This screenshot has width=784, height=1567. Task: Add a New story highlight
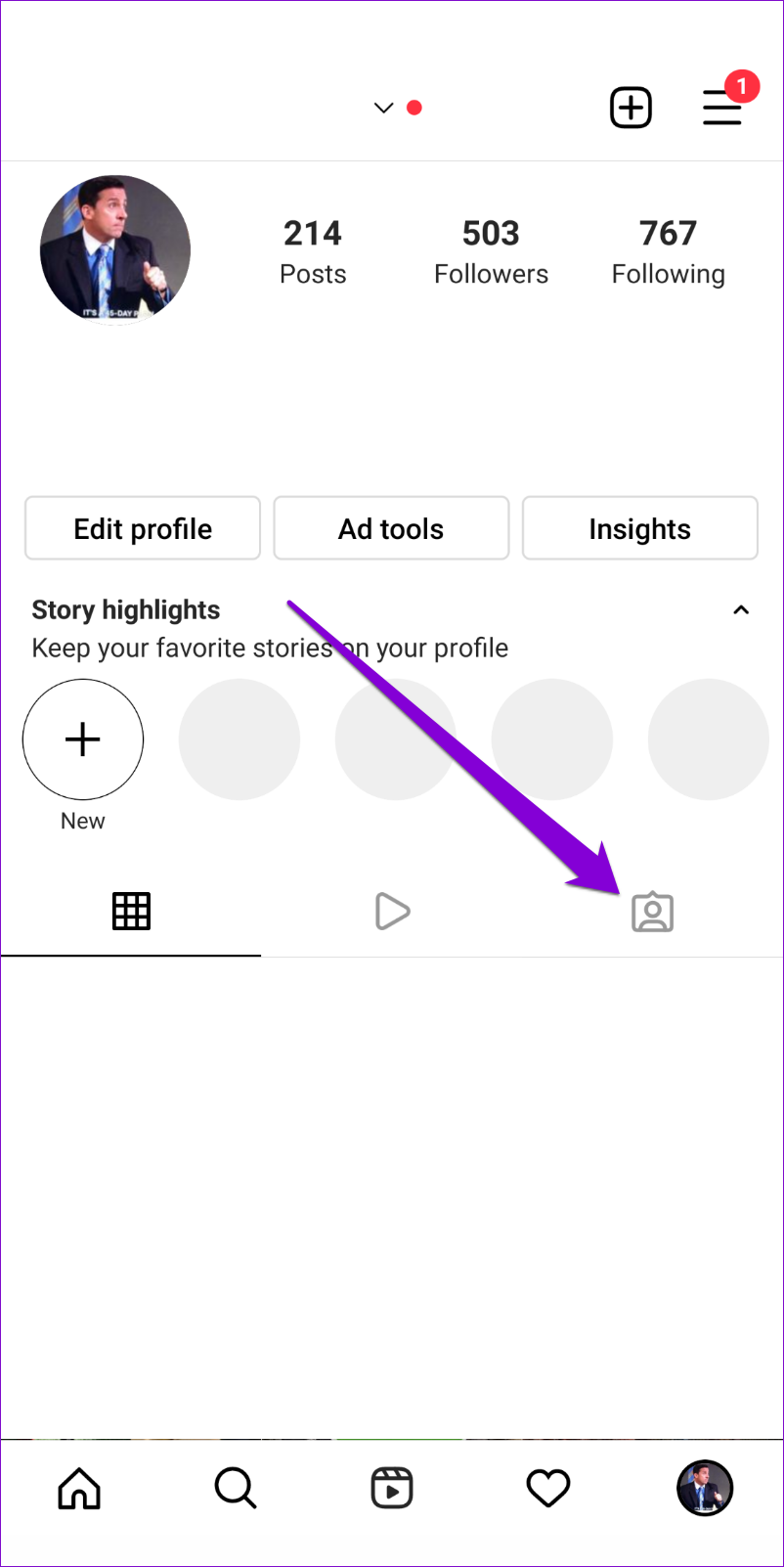click(x=83, y=739)
